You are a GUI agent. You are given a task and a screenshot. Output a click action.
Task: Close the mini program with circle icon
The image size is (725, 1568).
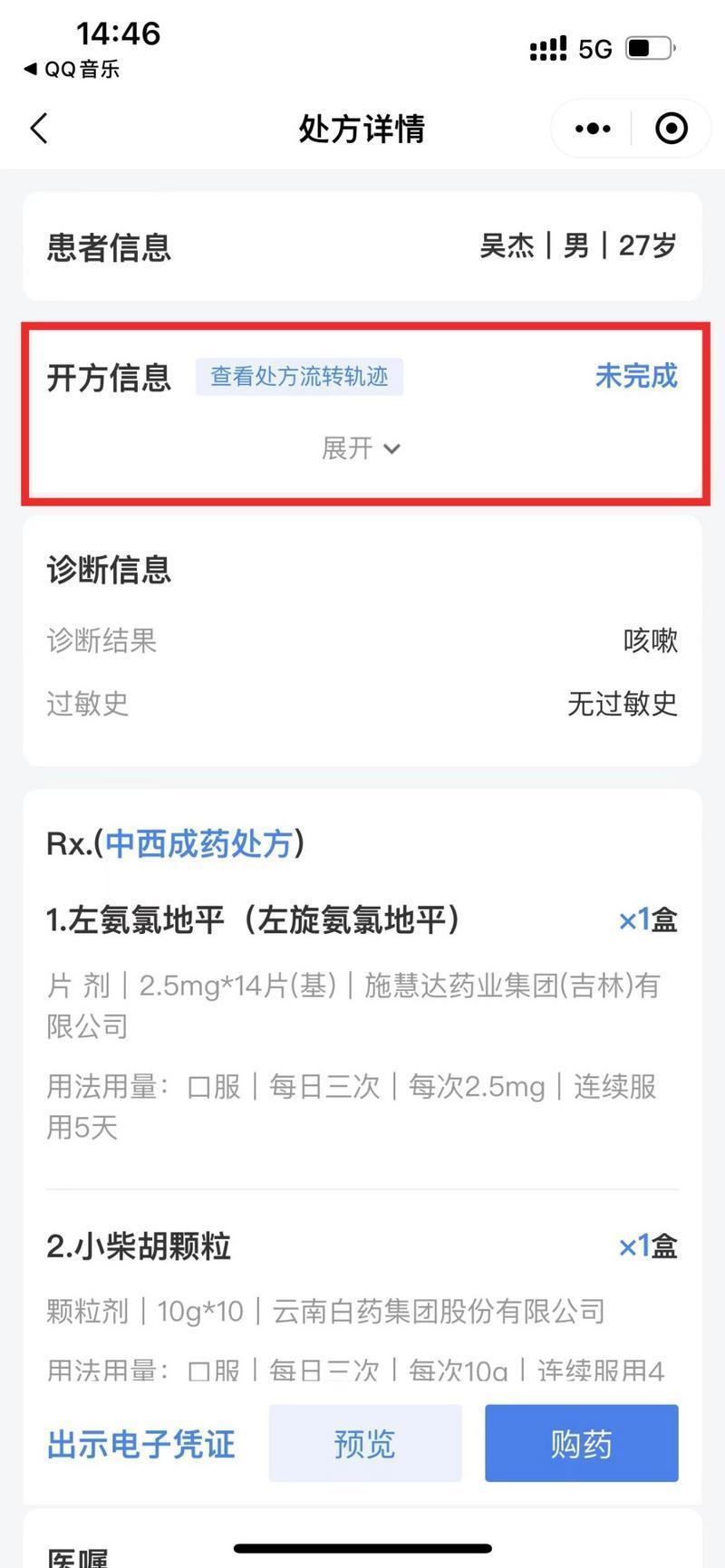671,129
